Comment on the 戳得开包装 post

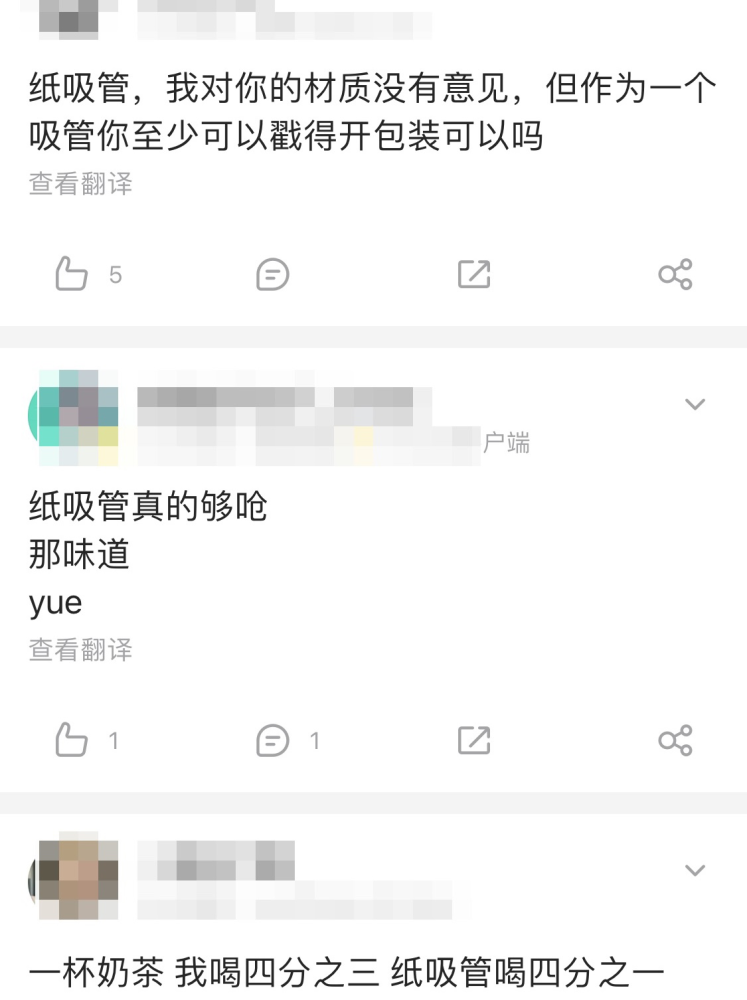272,275
